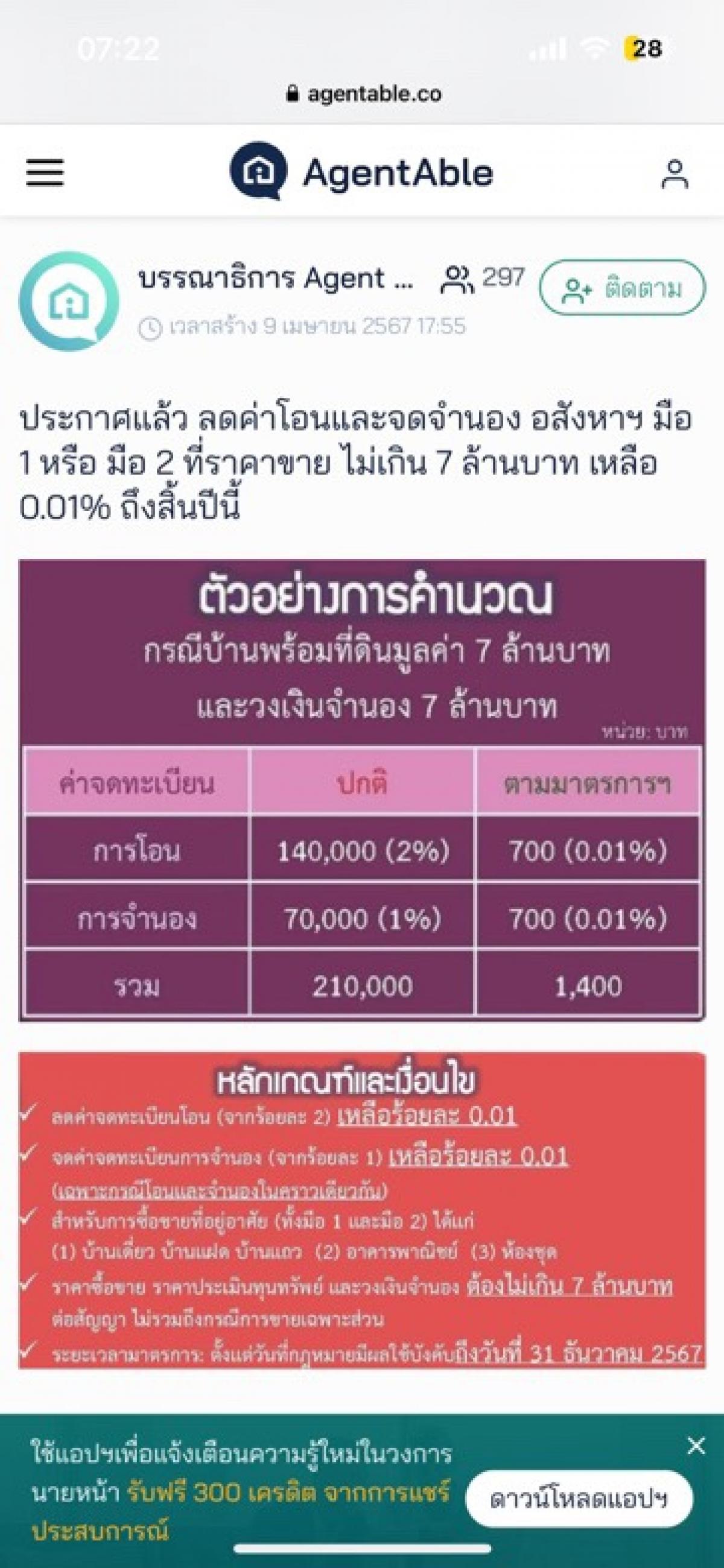This screenshot has height=1568, width=724.
Task: Open the ตัวอย่างการคำนวณ infographic image
Action: click(361, 790)
